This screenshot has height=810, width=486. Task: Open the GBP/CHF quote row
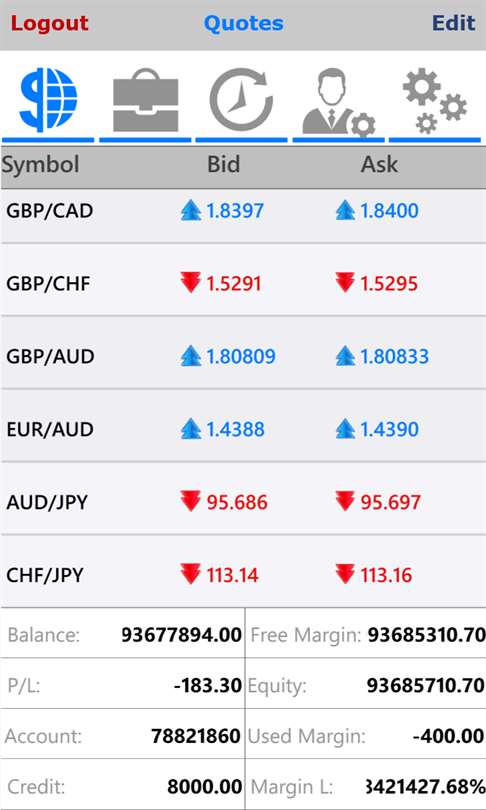tap(243, 279)
